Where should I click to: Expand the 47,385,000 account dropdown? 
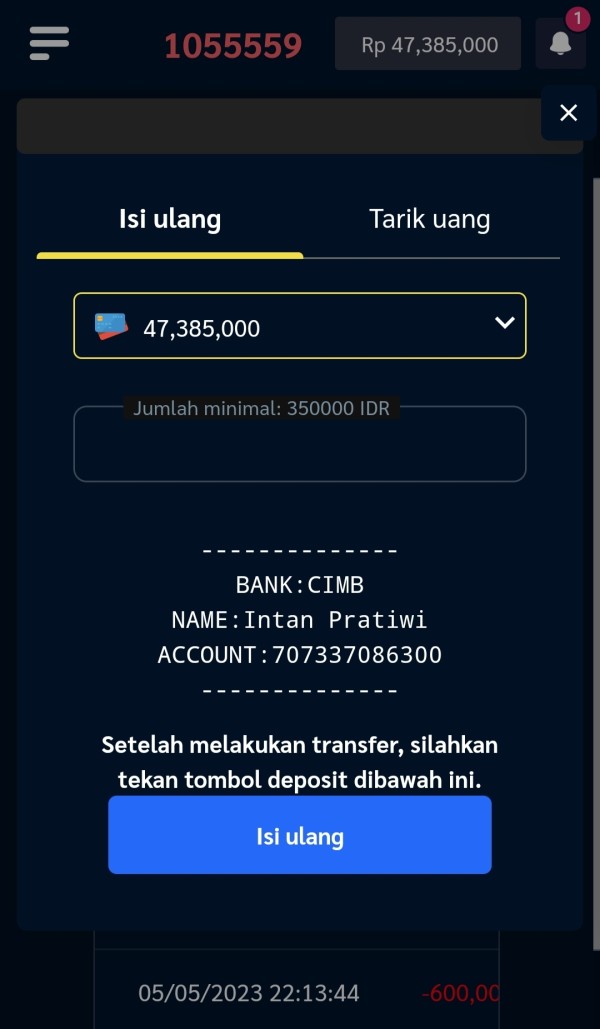click(300, 326)
